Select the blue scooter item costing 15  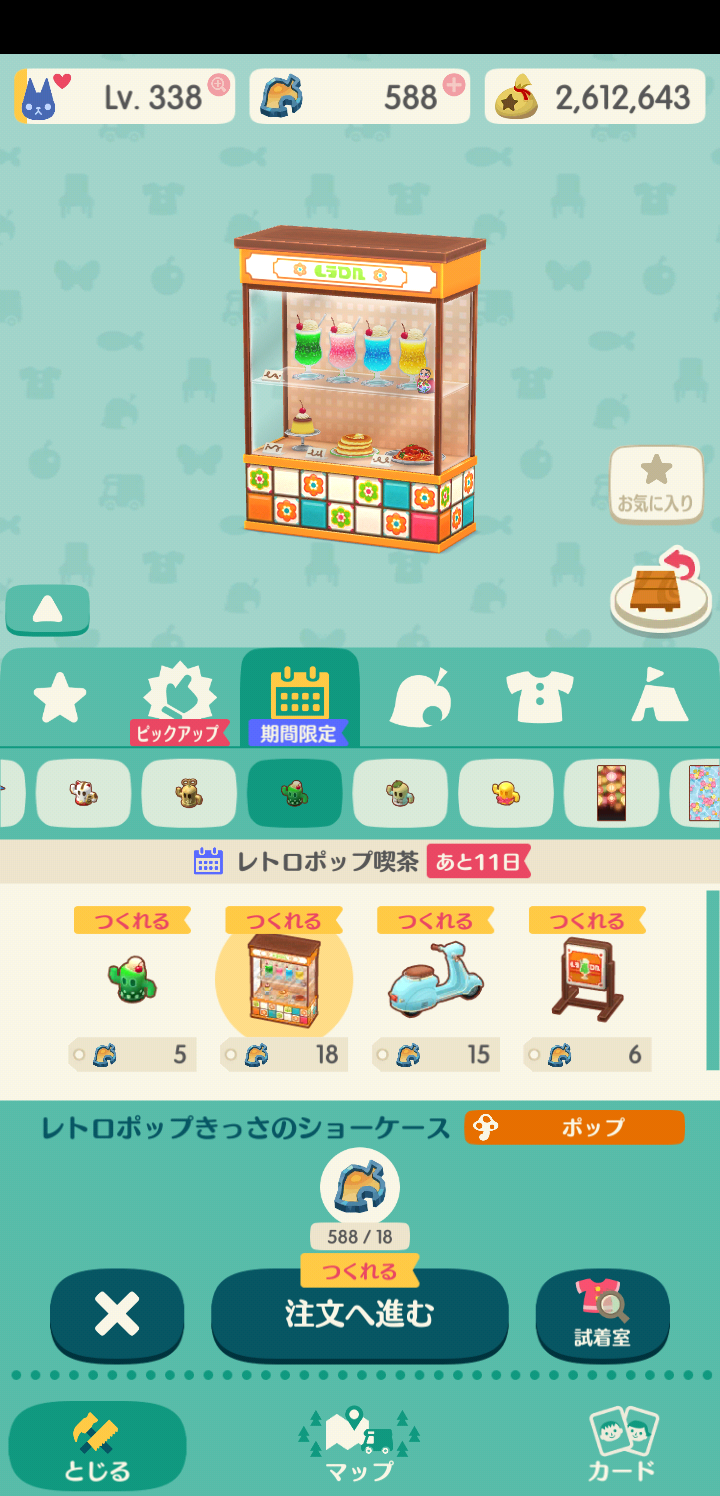point(435,980)
